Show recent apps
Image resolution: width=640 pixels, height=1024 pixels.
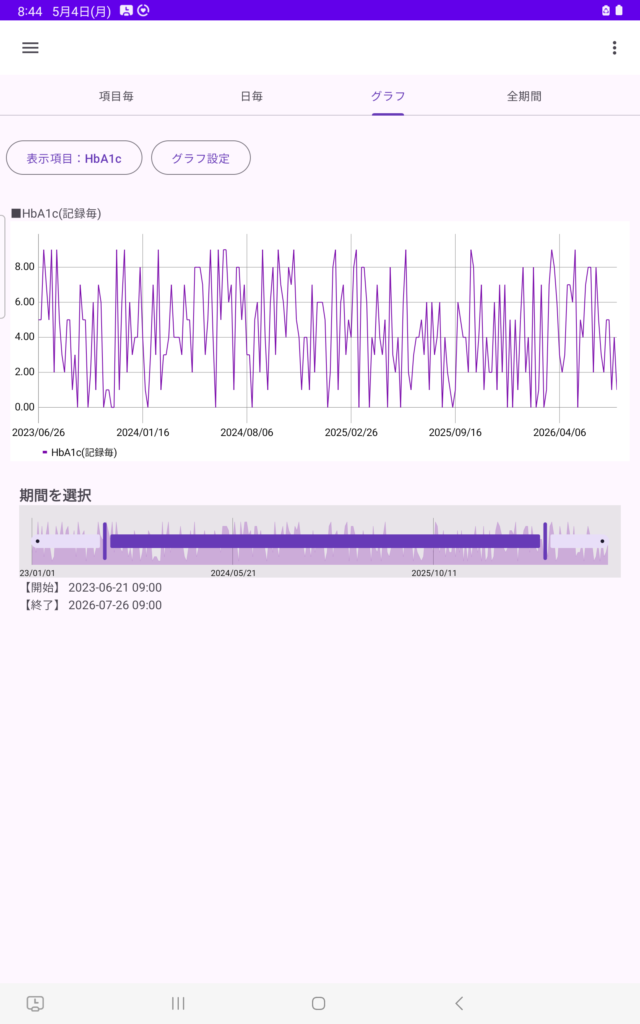[178, 1003]
